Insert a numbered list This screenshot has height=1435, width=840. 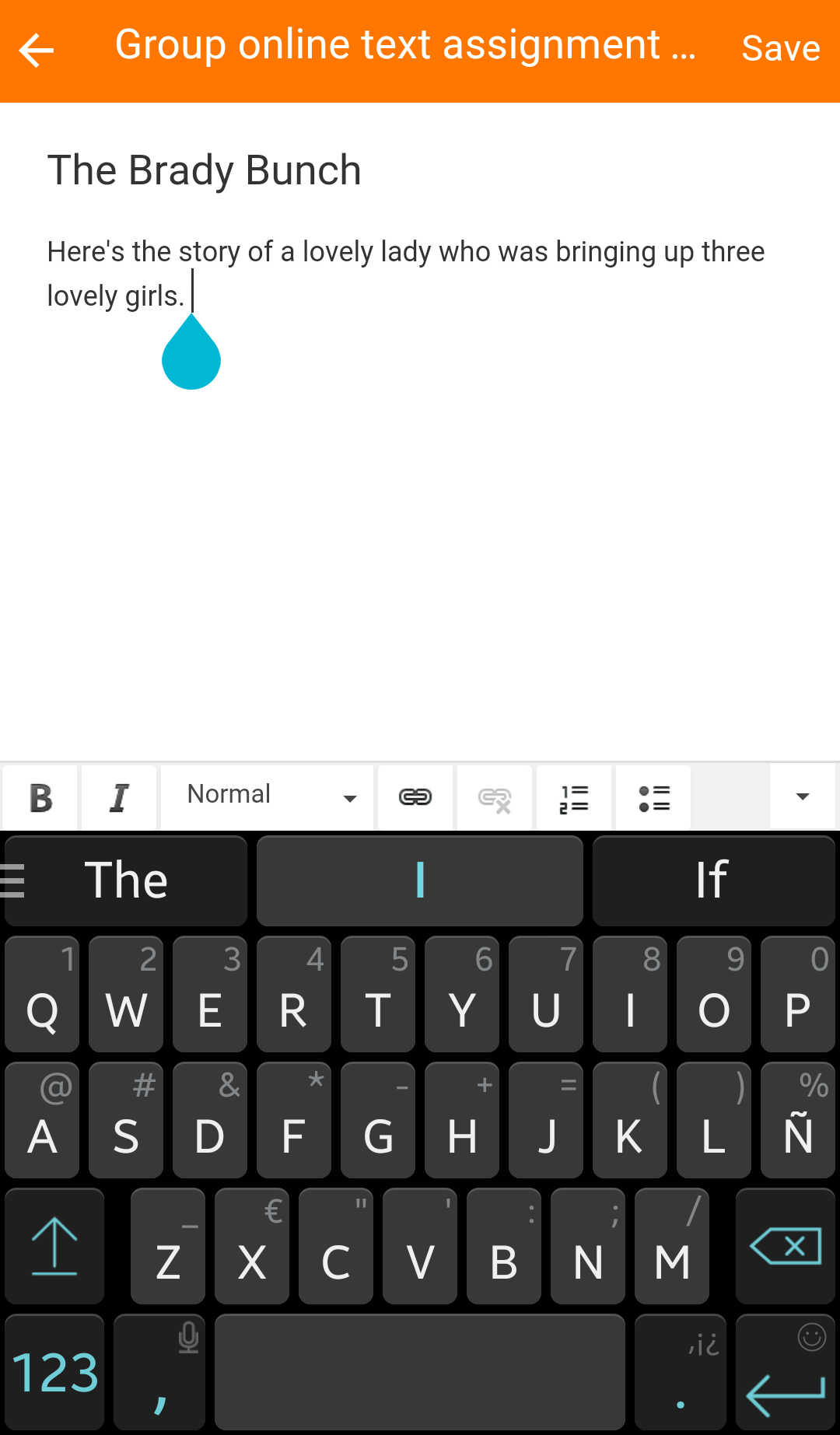tap(574, 797)
